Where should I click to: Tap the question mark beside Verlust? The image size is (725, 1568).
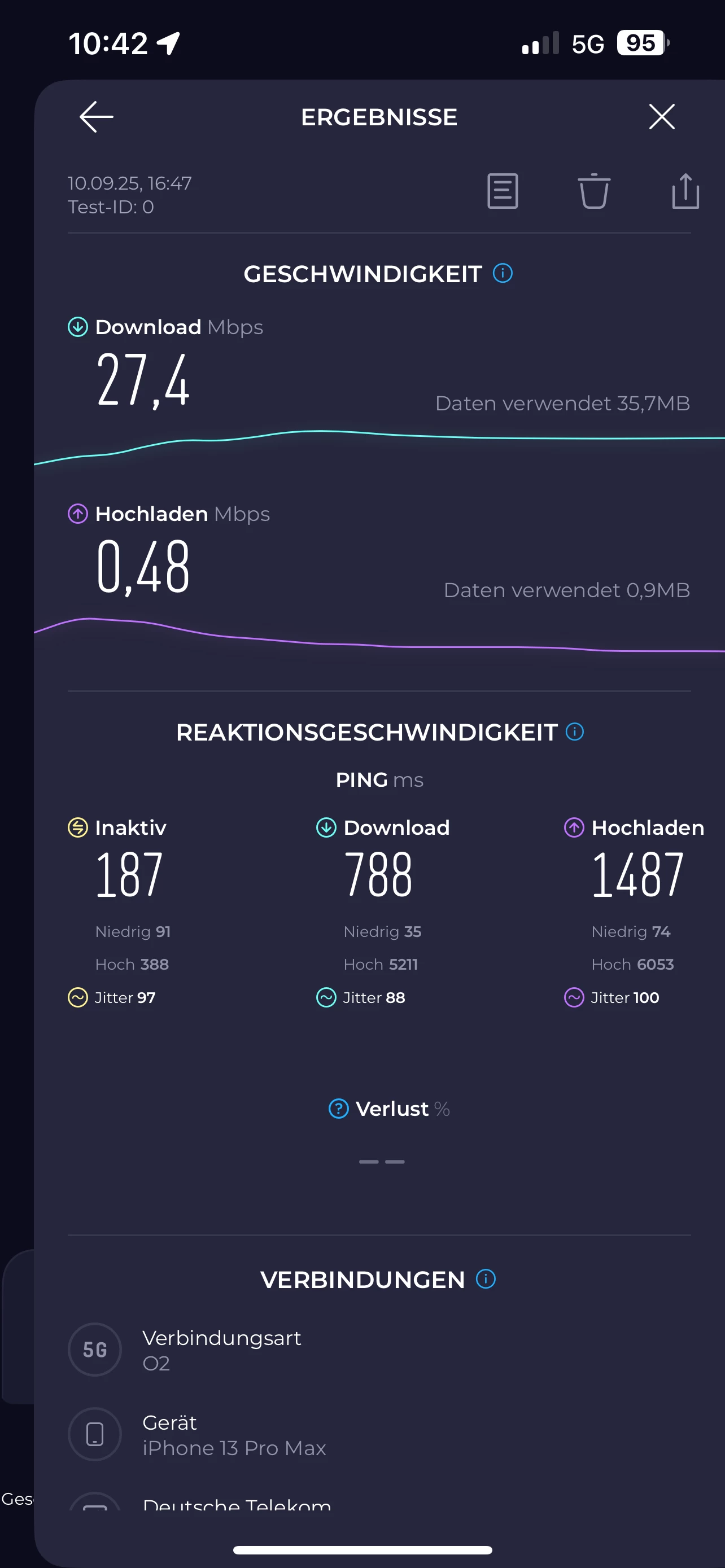338,1109
